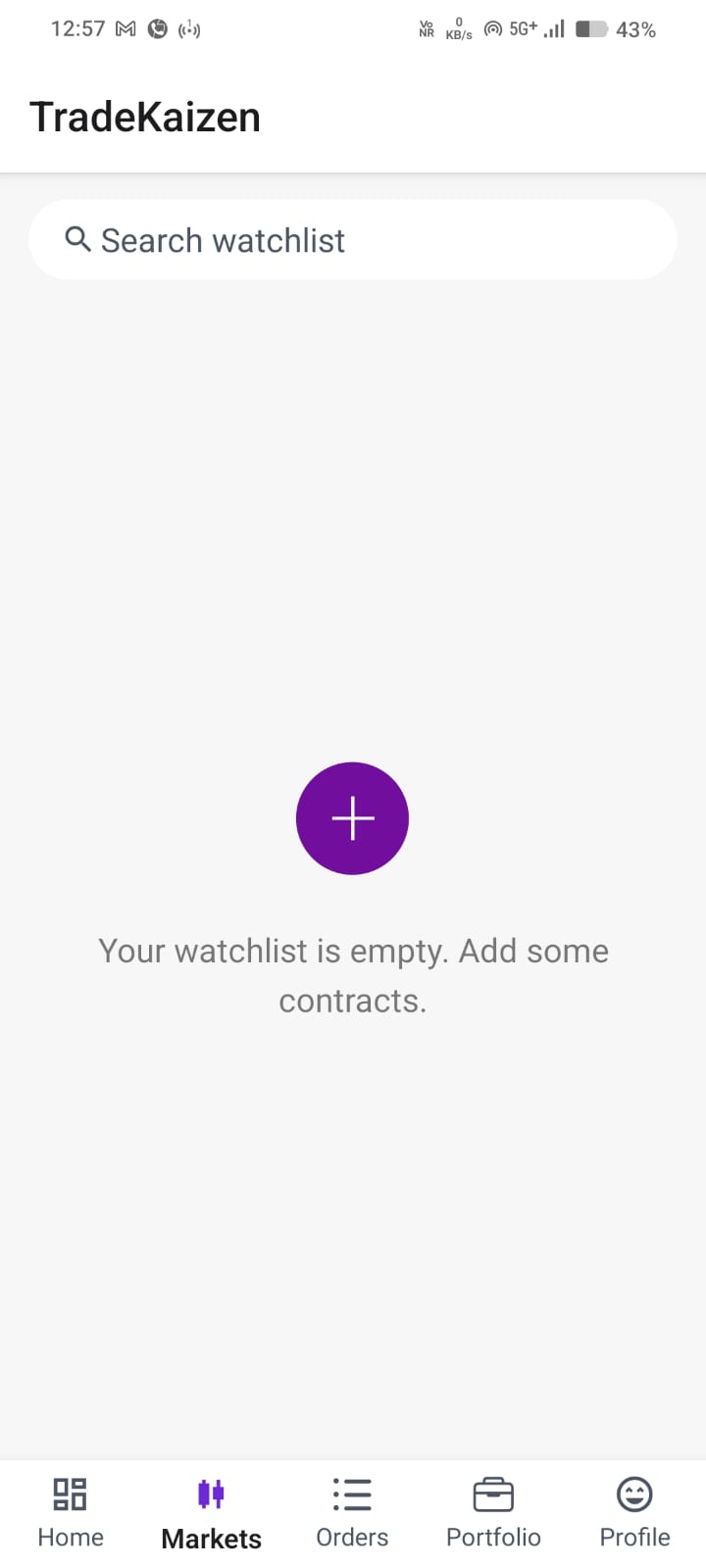
Task: Switch to the Home tab
Action: click(x=71, y=1512)
